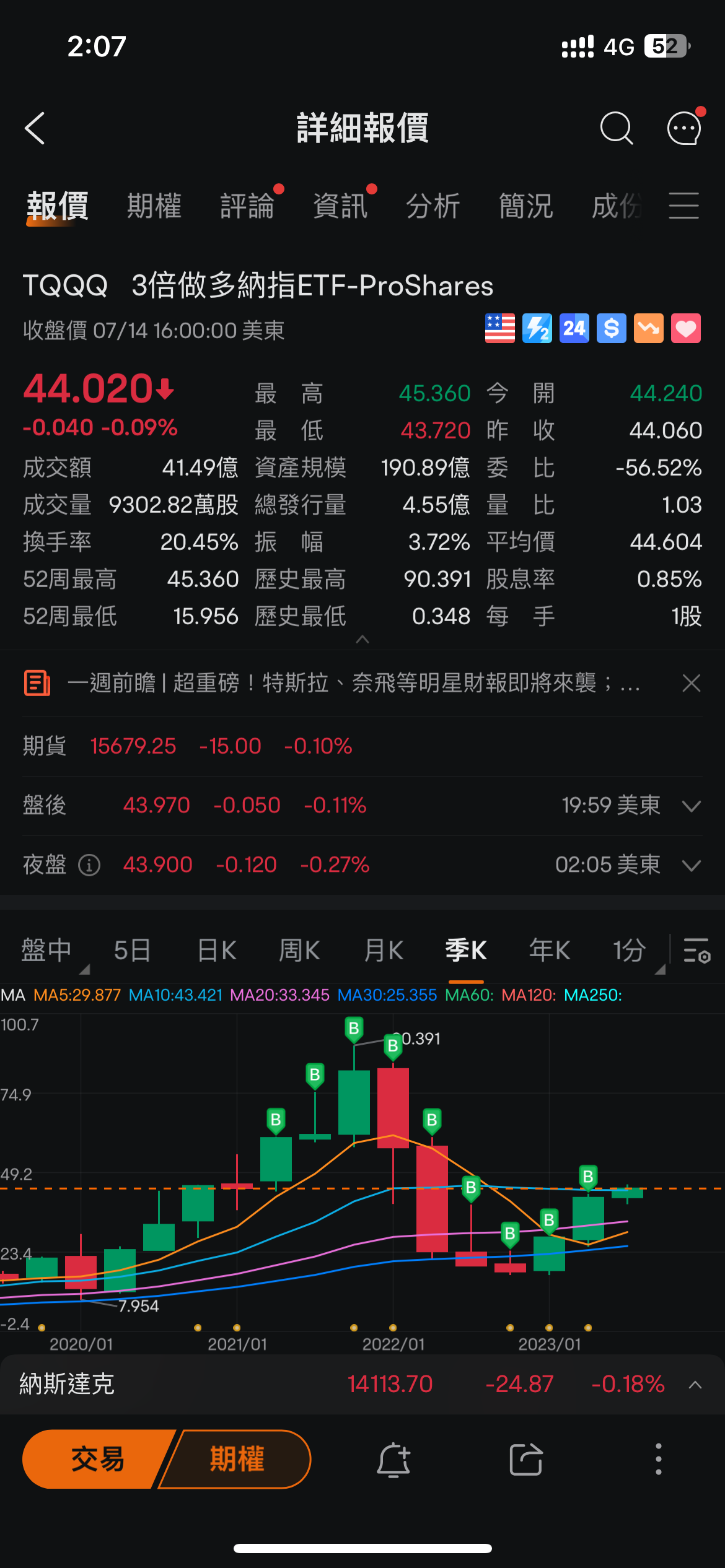Dismiss the news banner with the ×
Screen dimensions: 725x1568
(x=691, y=683)
